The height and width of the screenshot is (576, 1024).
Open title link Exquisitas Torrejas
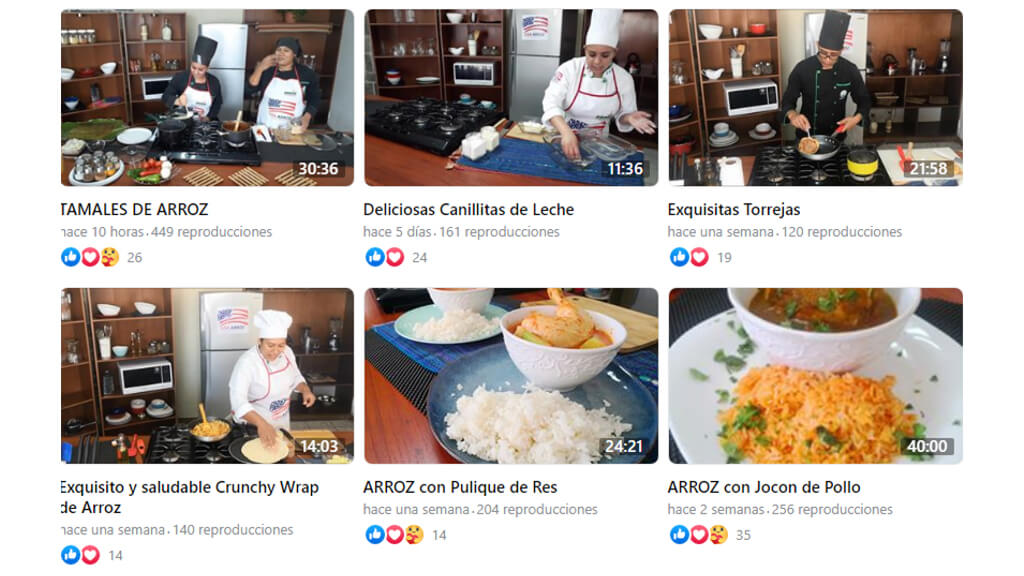point(733,209)
